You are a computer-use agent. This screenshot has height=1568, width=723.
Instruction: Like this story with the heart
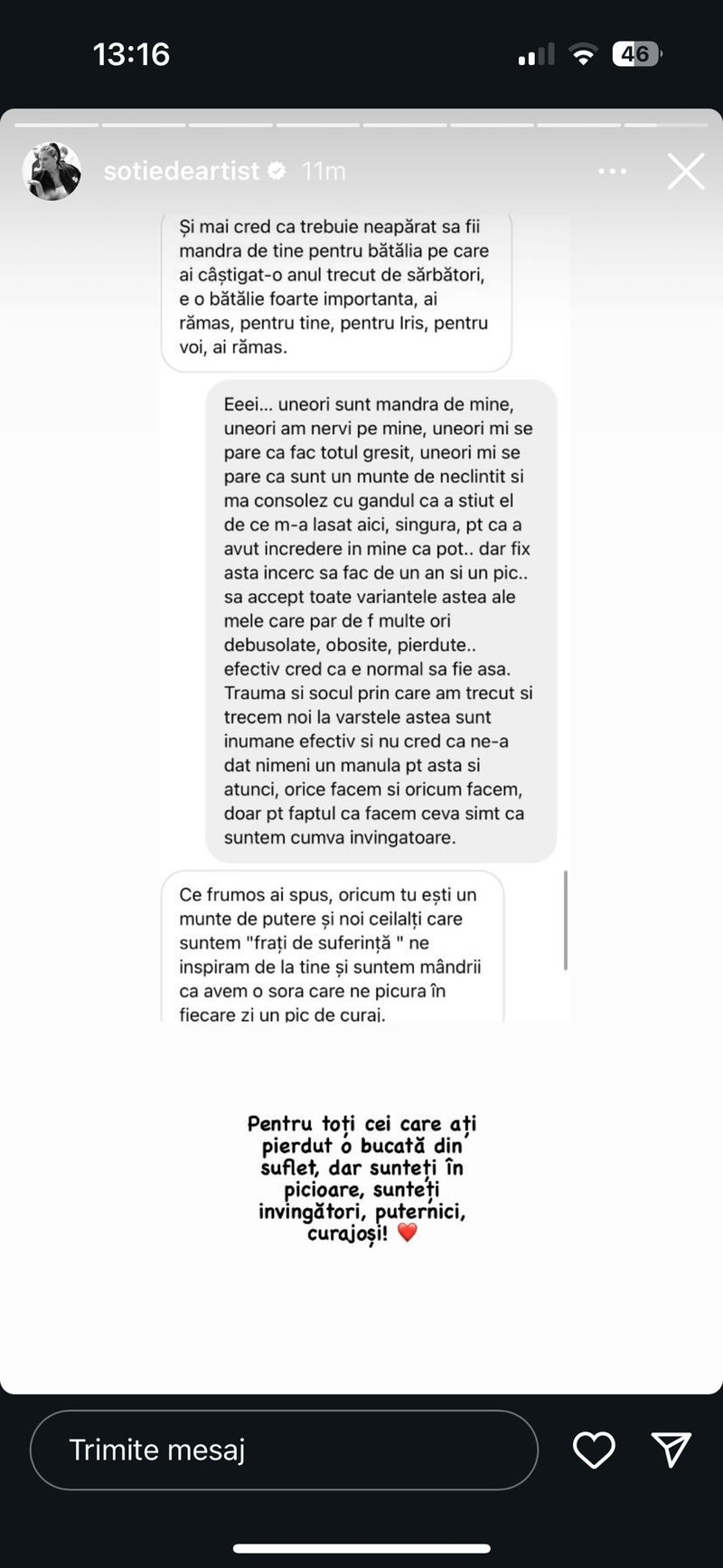pyautogui.click(x=594, y=1450)
